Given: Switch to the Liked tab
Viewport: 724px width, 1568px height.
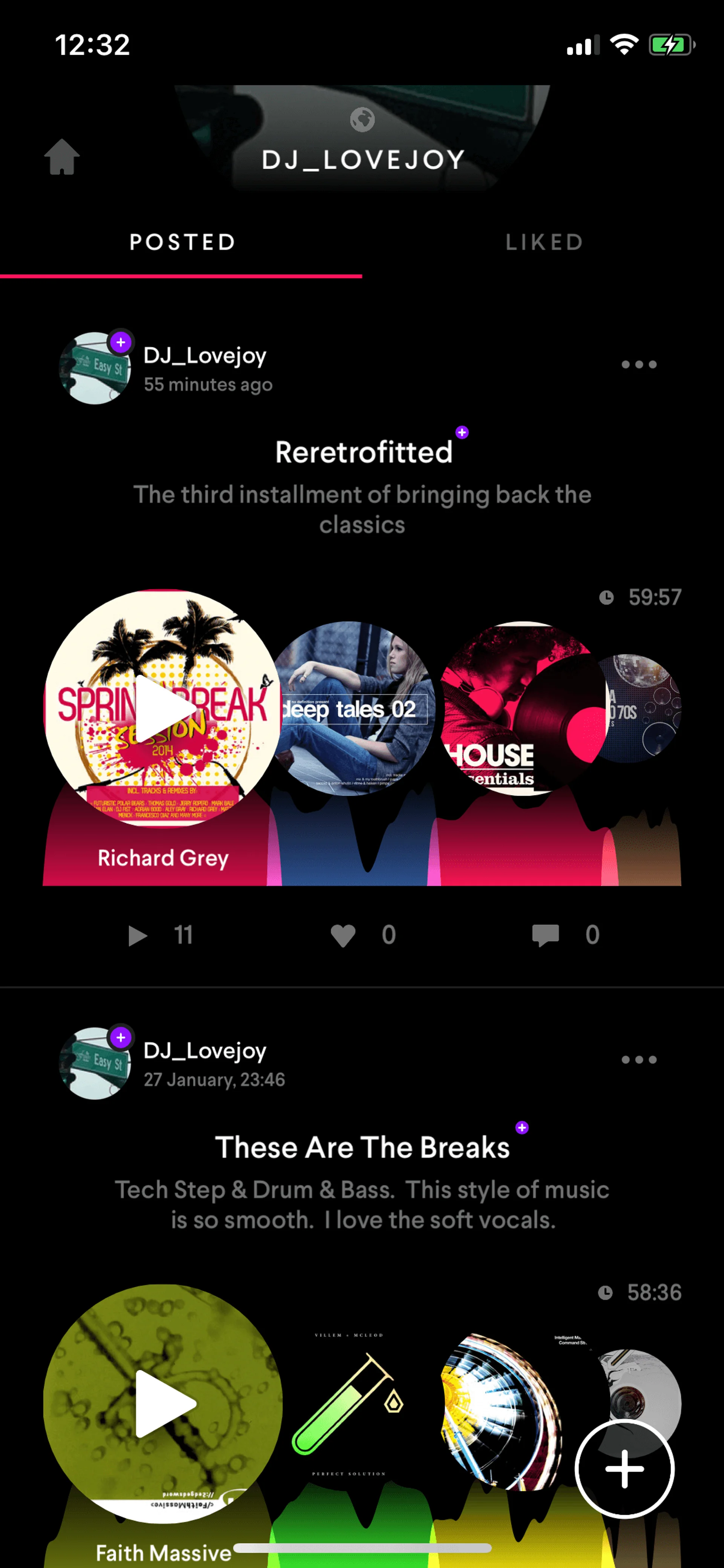Looking at the screenshot, I should coord(543,242).
